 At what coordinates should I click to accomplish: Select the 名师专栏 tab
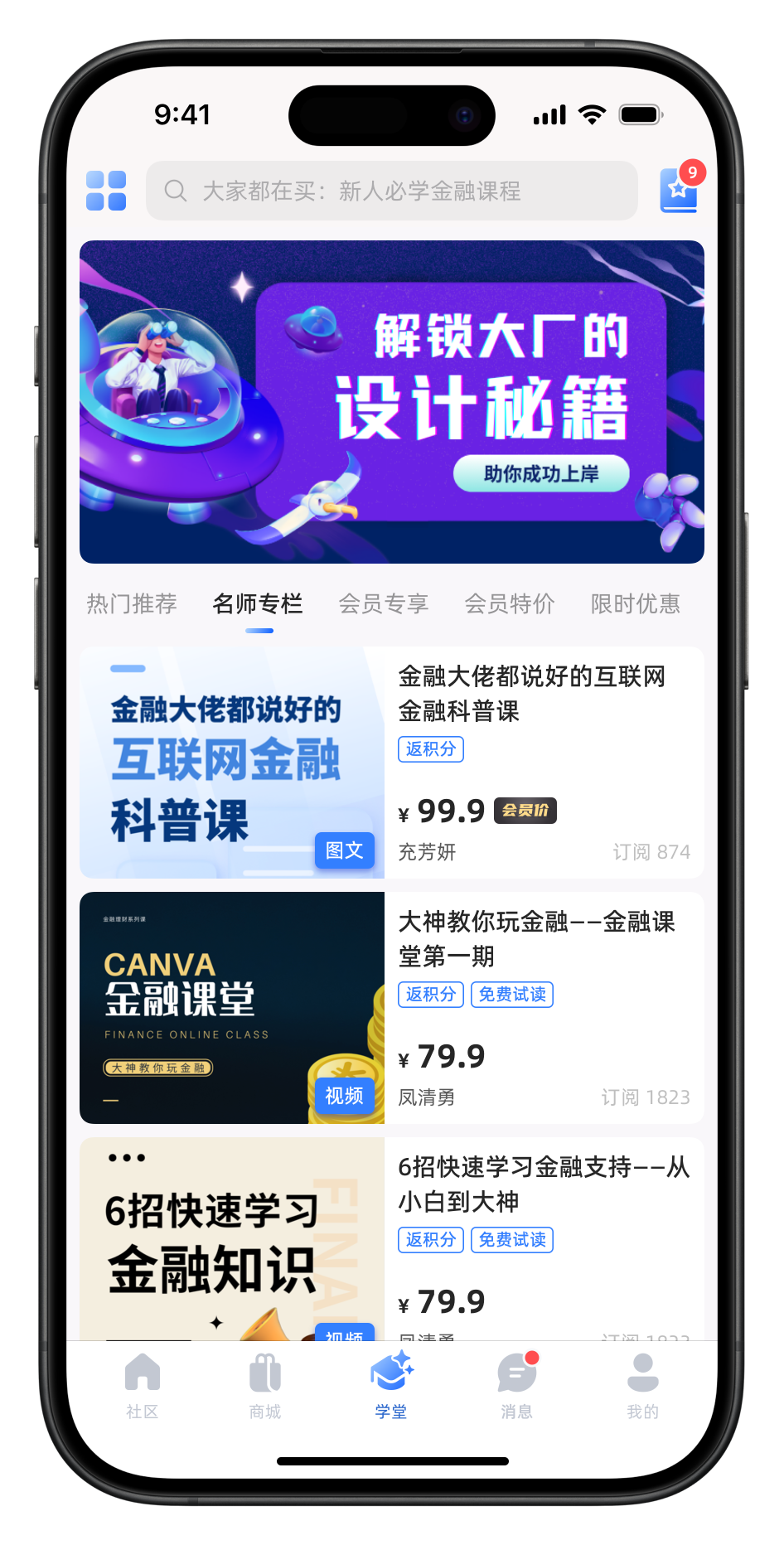pos(258,603)
